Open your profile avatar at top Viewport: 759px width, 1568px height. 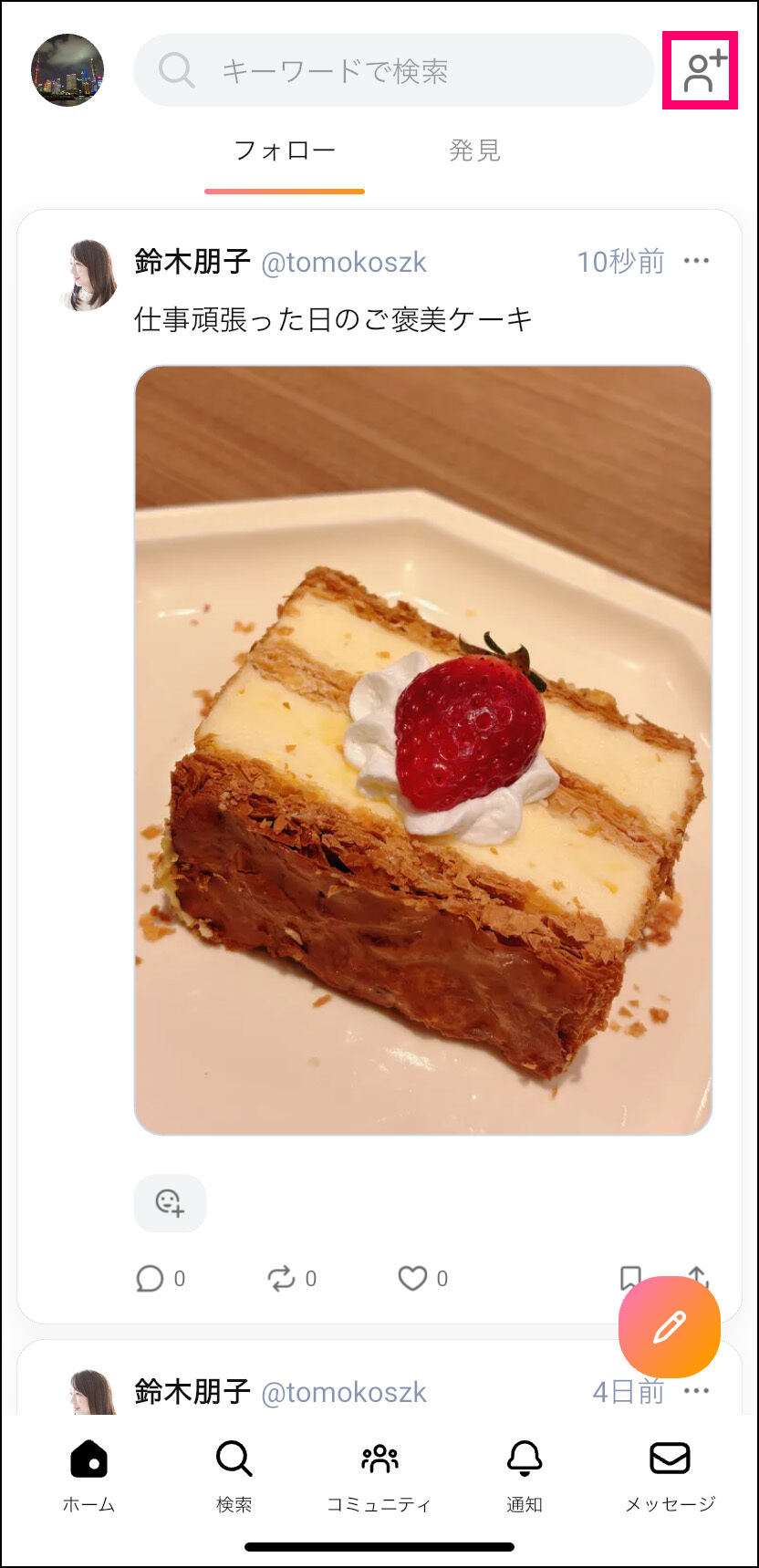click(x=68, y=70)
